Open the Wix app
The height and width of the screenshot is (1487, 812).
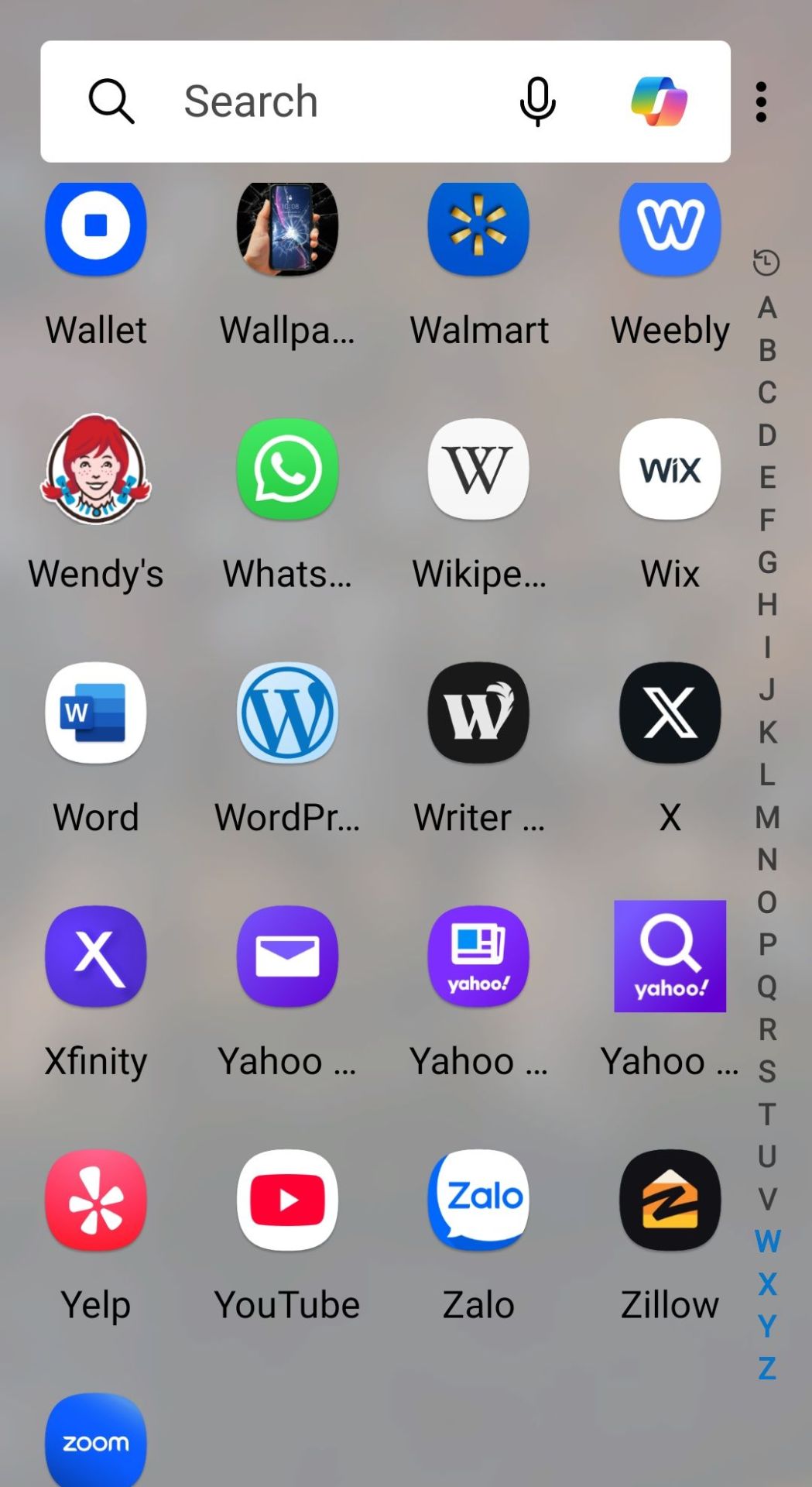[670, 469]
